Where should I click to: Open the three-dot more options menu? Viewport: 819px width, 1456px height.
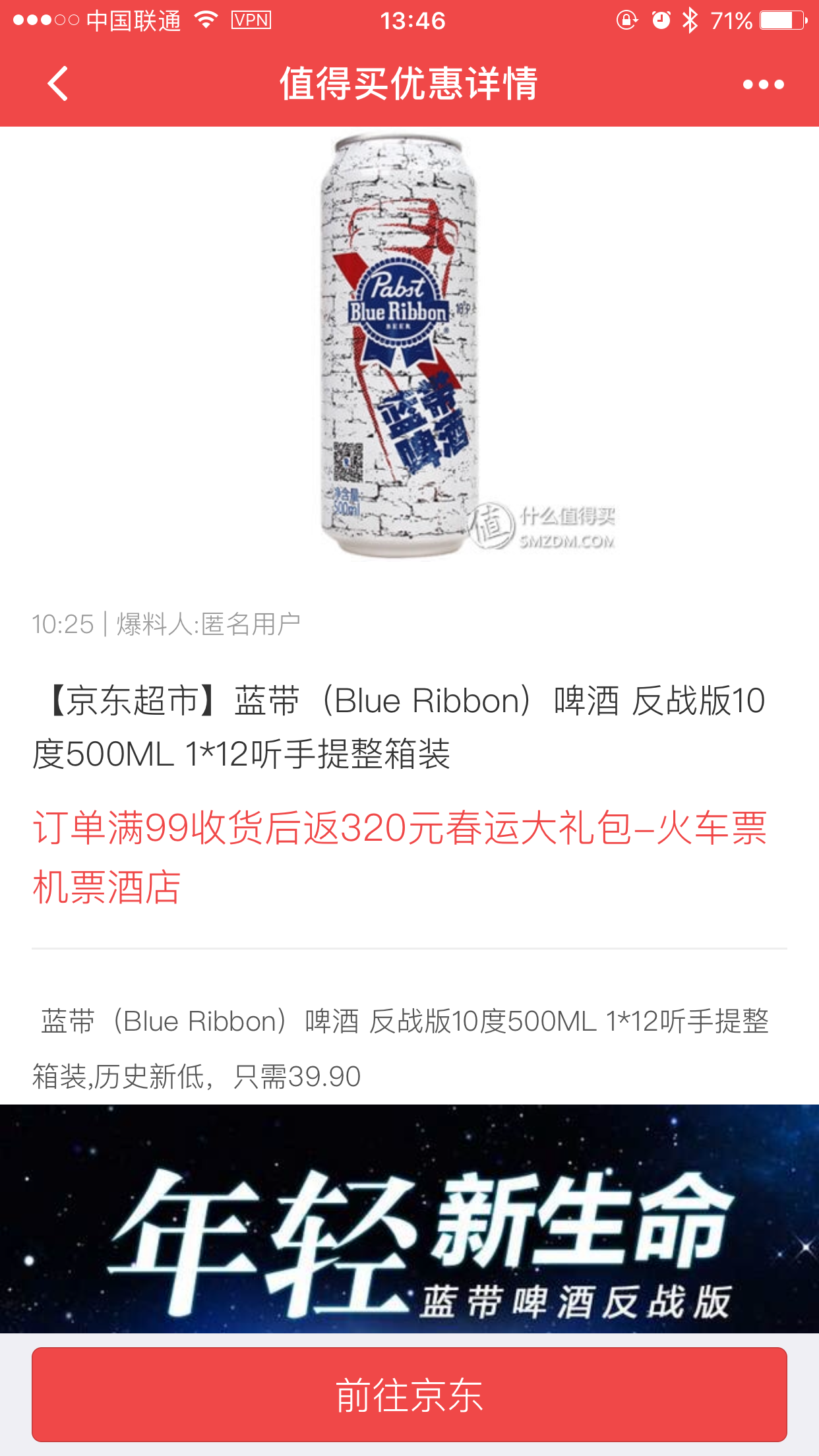coord(763,84)
